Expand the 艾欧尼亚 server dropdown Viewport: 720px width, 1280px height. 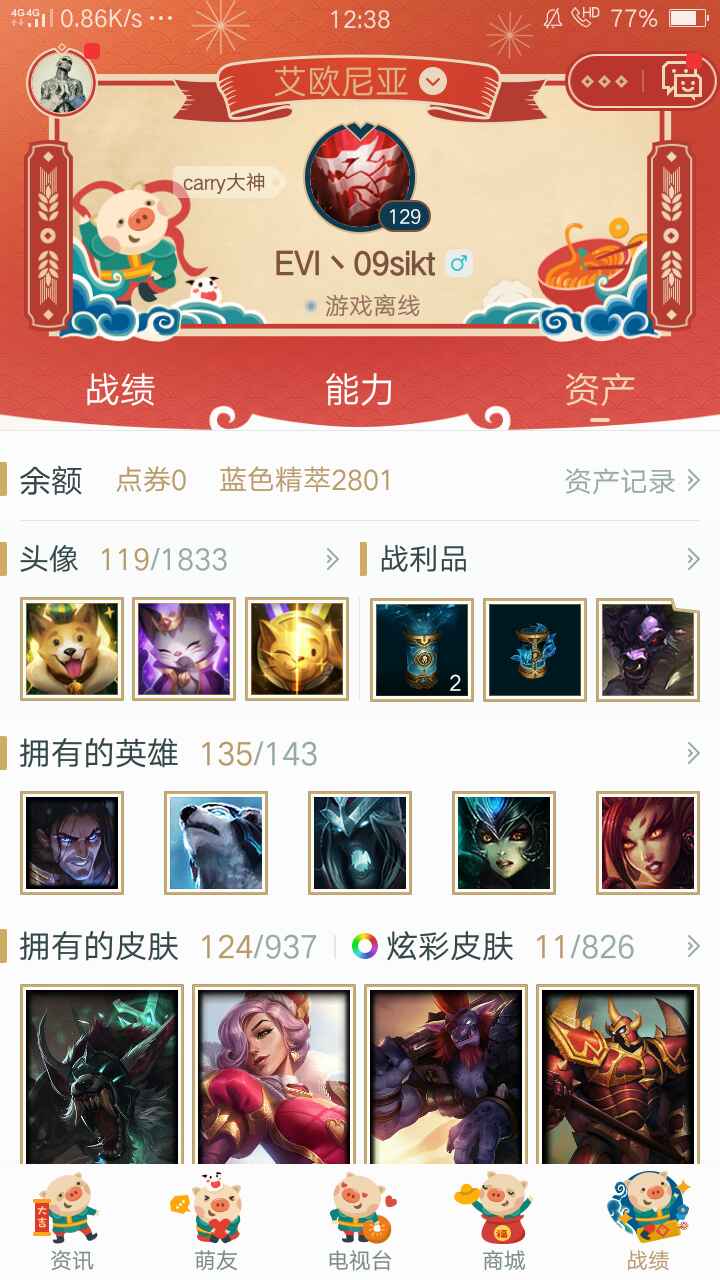click(433, 81)
